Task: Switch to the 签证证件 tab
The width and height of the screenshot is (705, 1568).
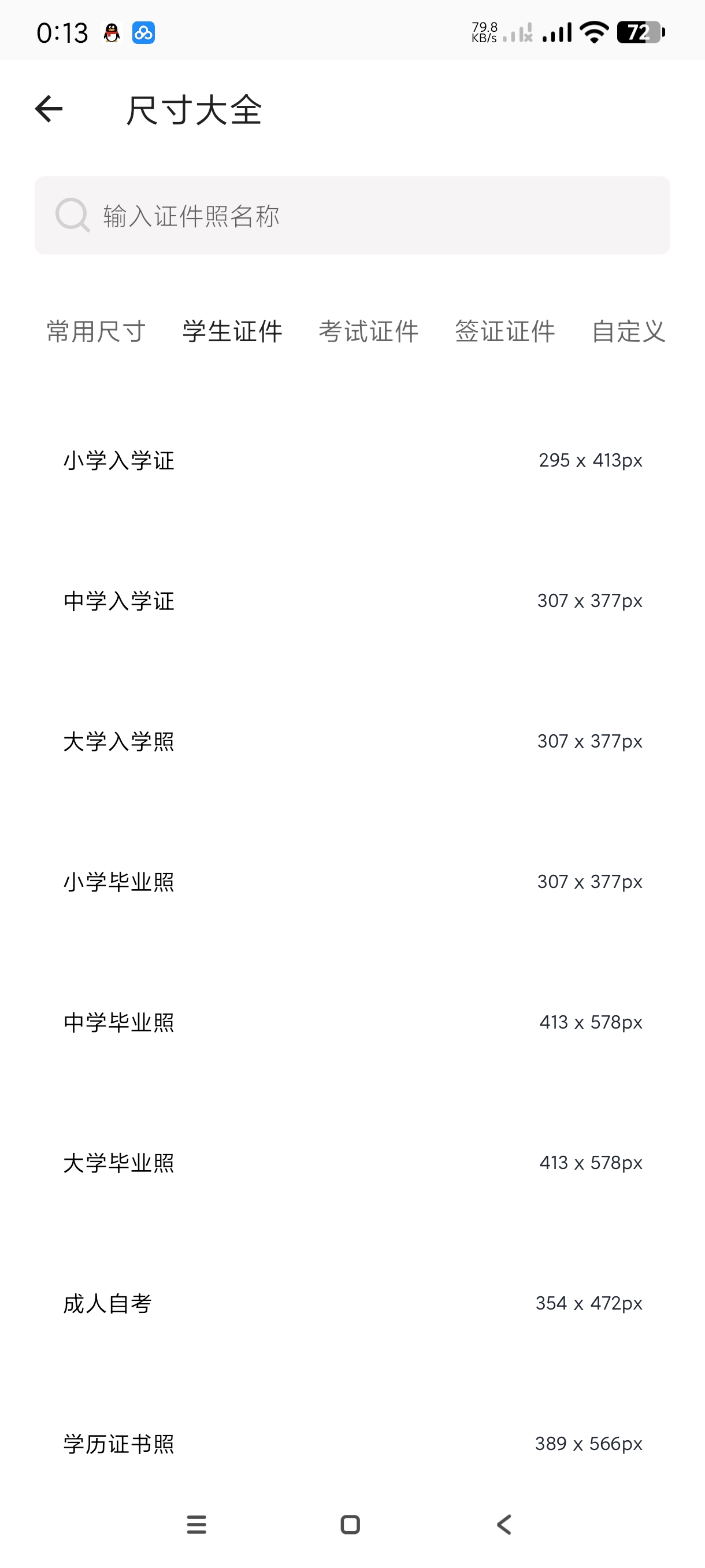Action: 505,332
